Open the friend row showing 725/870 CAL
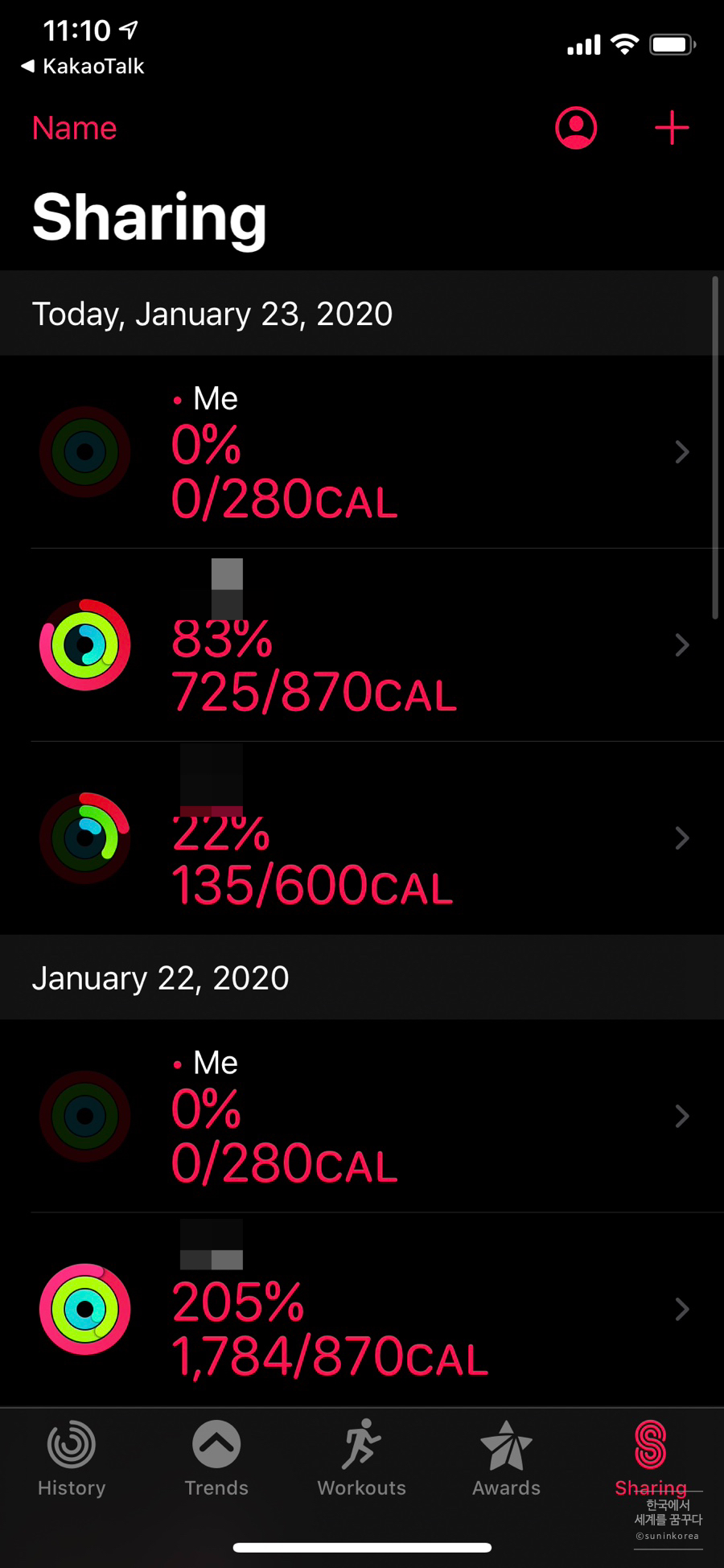Image resolution: width=724 pixels, height=1568 pixels. (362, 645)
